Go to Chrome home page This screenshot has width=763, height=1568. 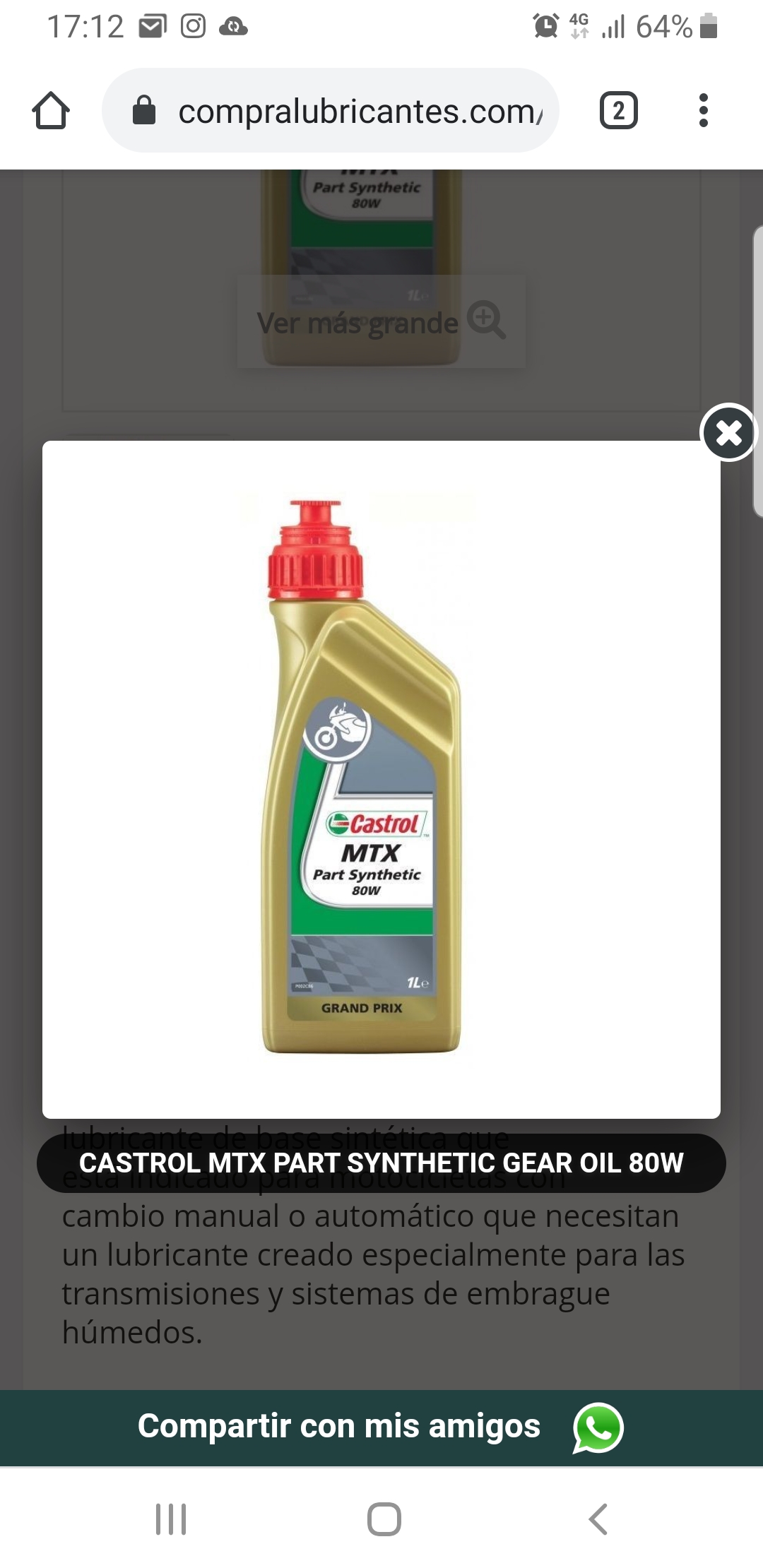point(51,111)
